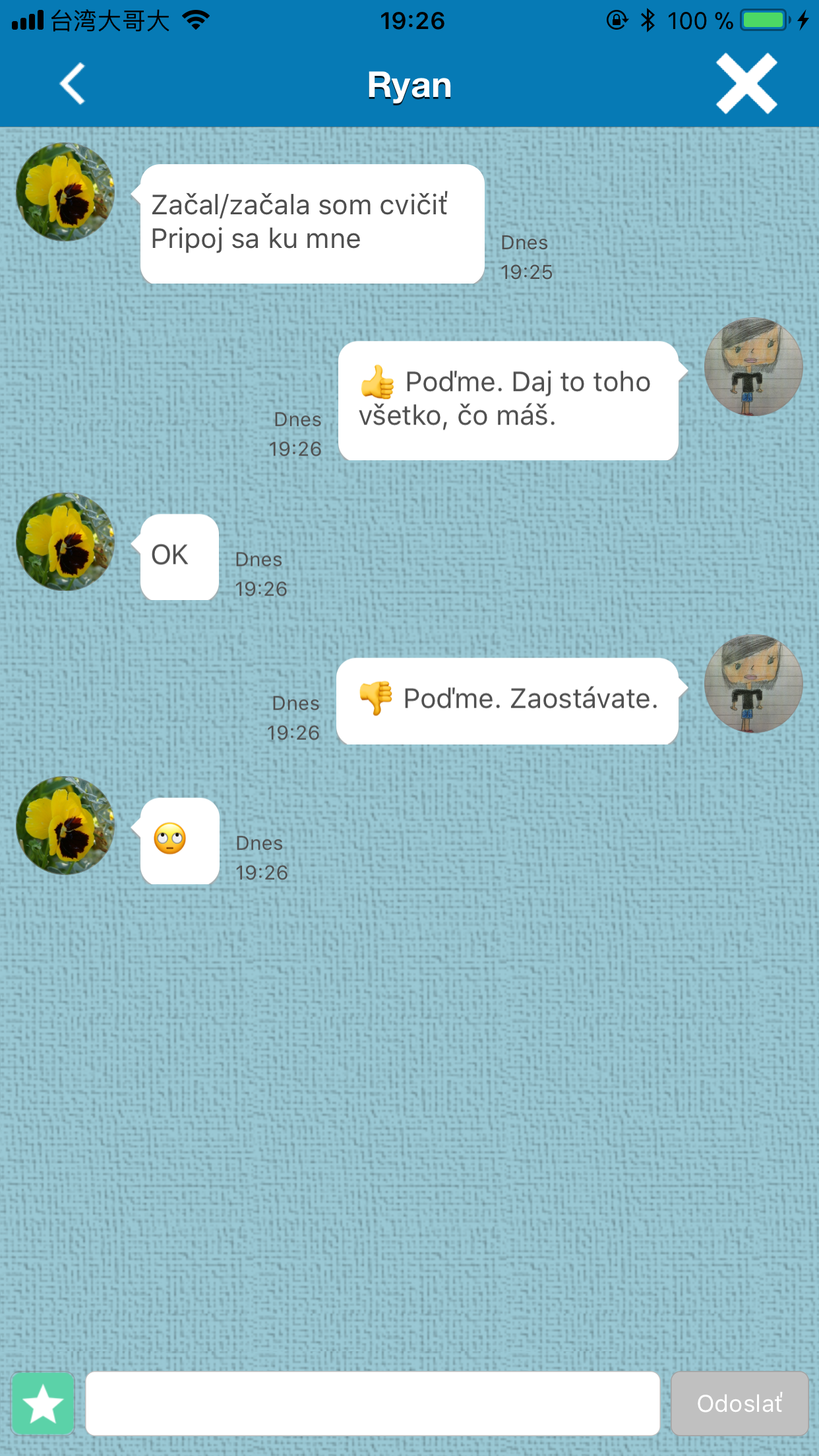The width and height of the screenshot is (819, 1456).
Task: Tap the Odoslať send button
Action: (739, 1403)
